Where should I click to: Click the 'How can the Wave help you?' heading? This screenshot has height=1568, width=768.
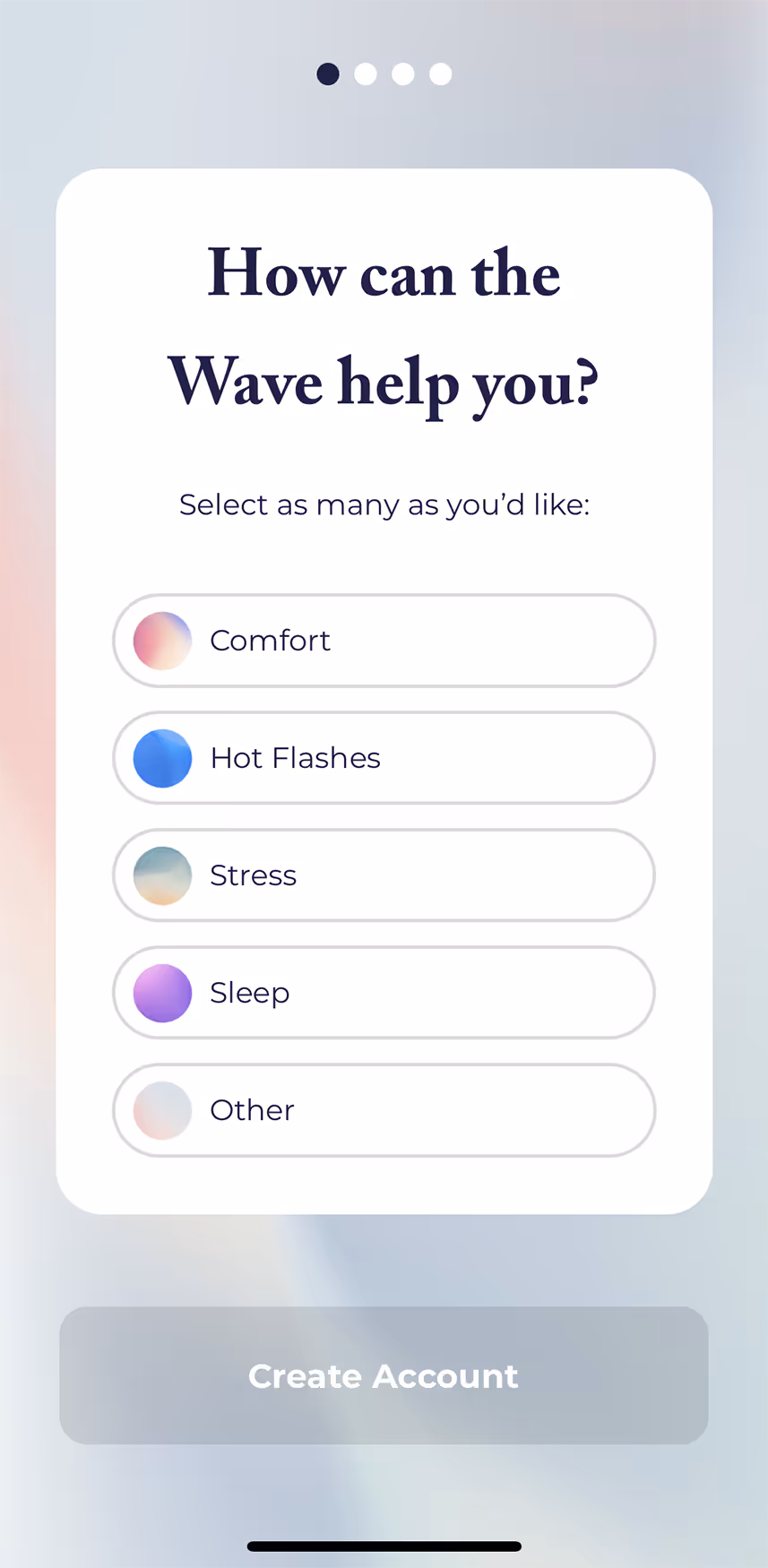coord(384,327)
